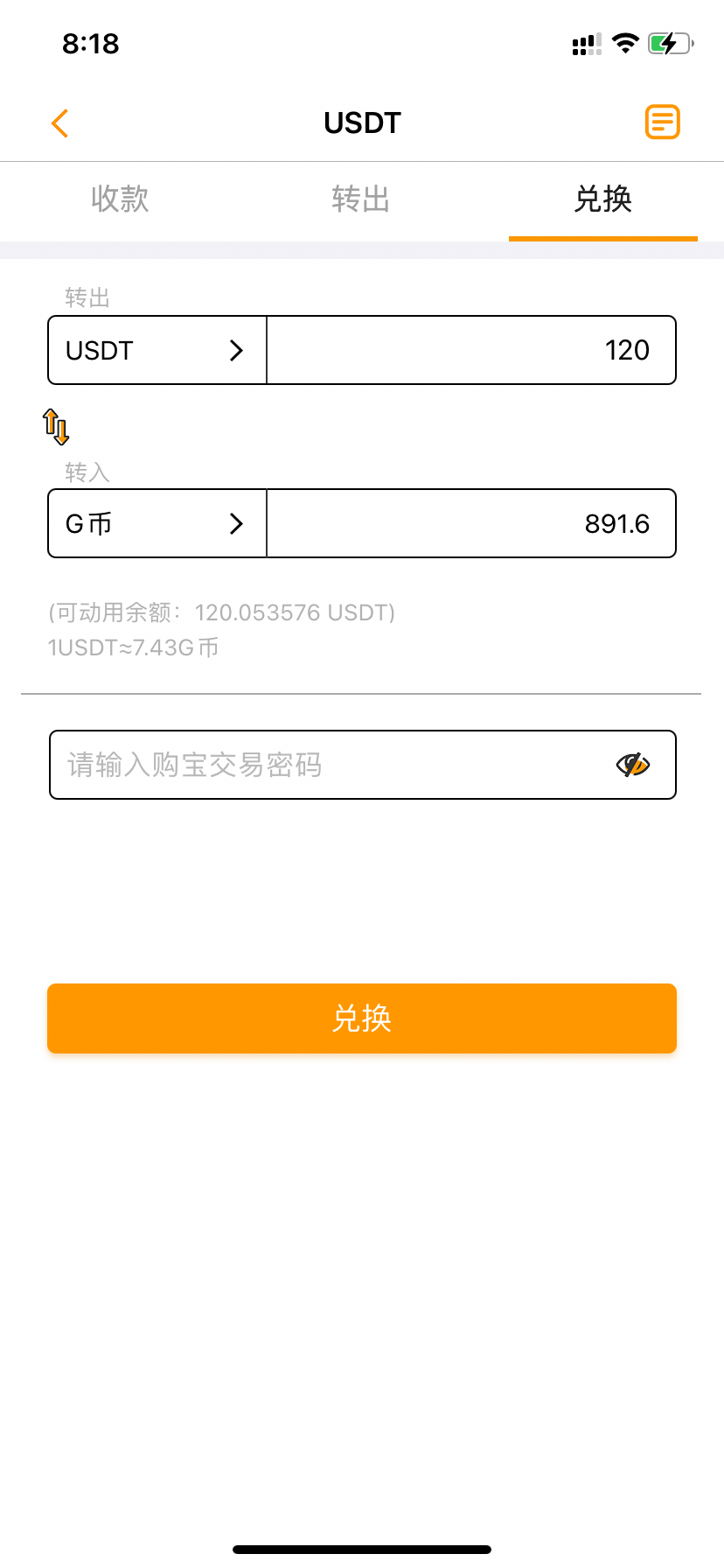
Task: Open the transaction records icon
Action: click(663, 122)
